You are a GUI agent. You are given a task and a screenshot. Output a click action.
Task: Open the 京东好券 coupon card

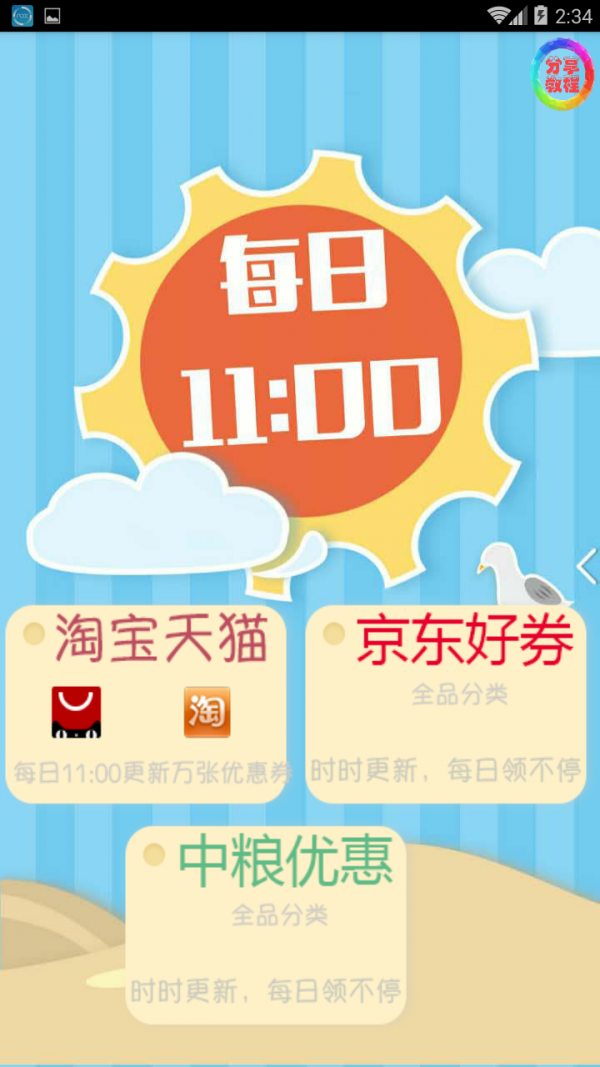pos(445,704)
